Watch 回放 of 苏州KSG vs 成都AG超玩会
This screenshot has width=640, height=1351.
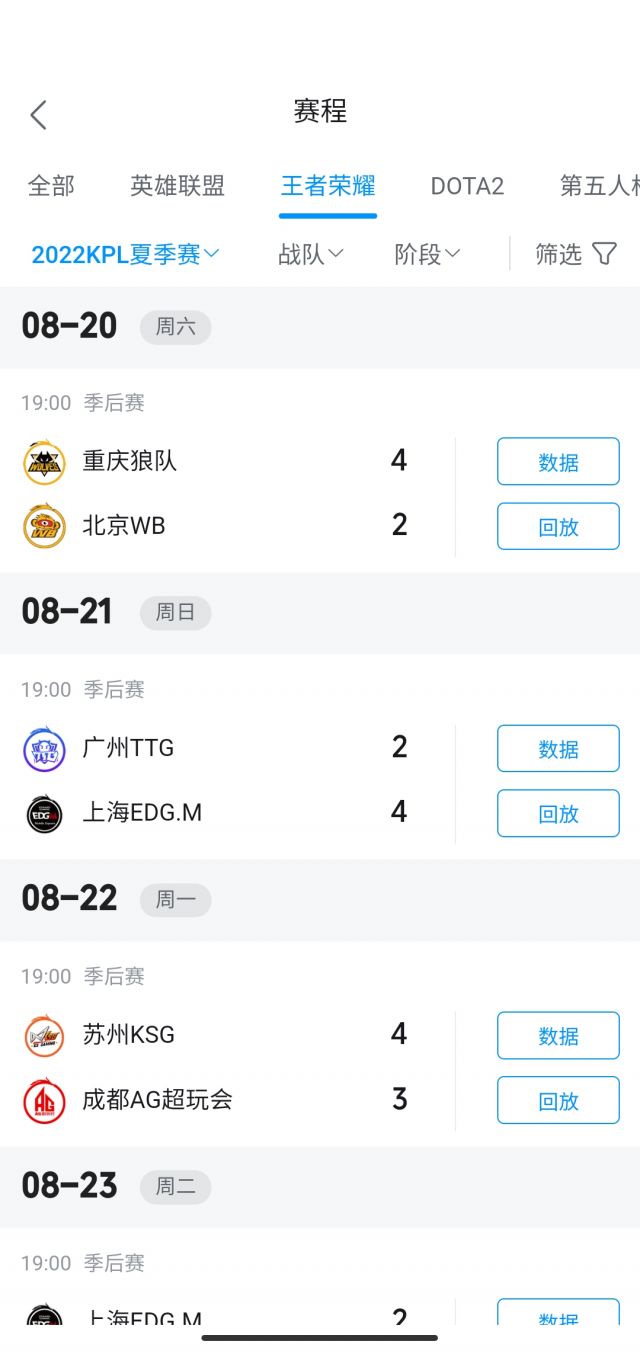[x=558, y=1101]
